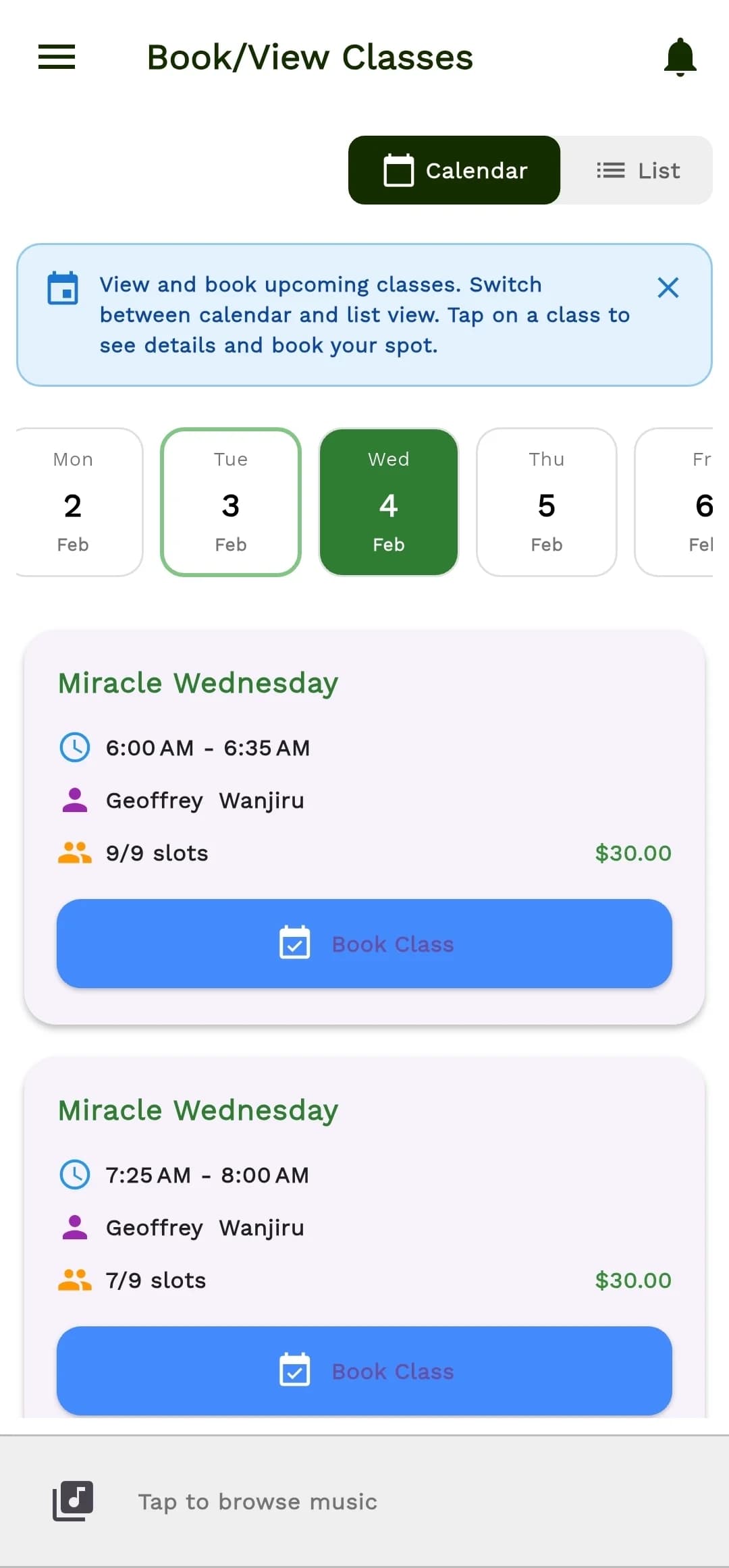Open the hamburger navigation menu
The width and height of the screenshot is (729, 1568).
57,58
